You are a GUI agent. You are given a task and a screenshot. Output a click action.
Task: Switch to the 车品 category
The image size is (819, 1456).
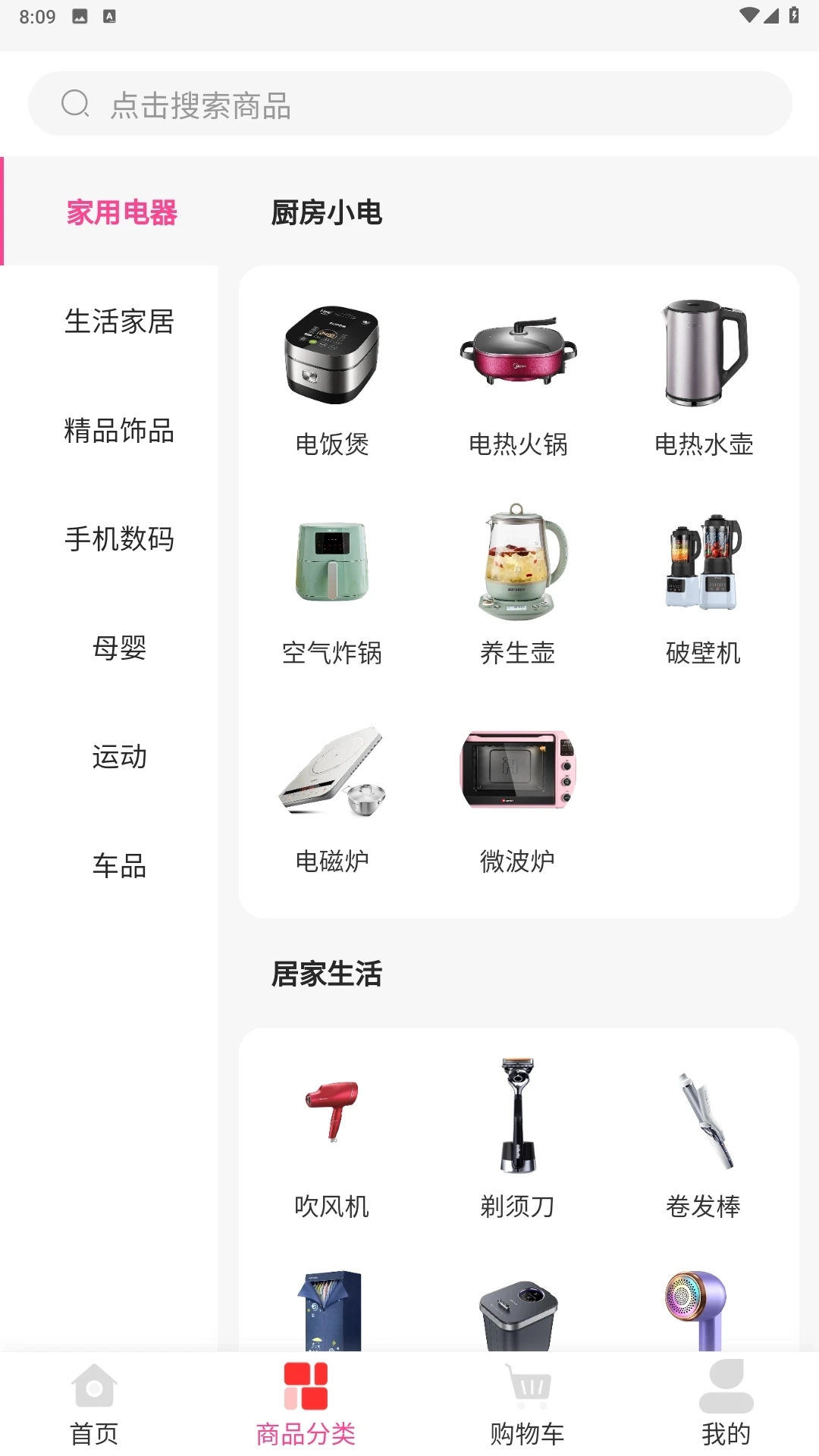coord(119,865)
